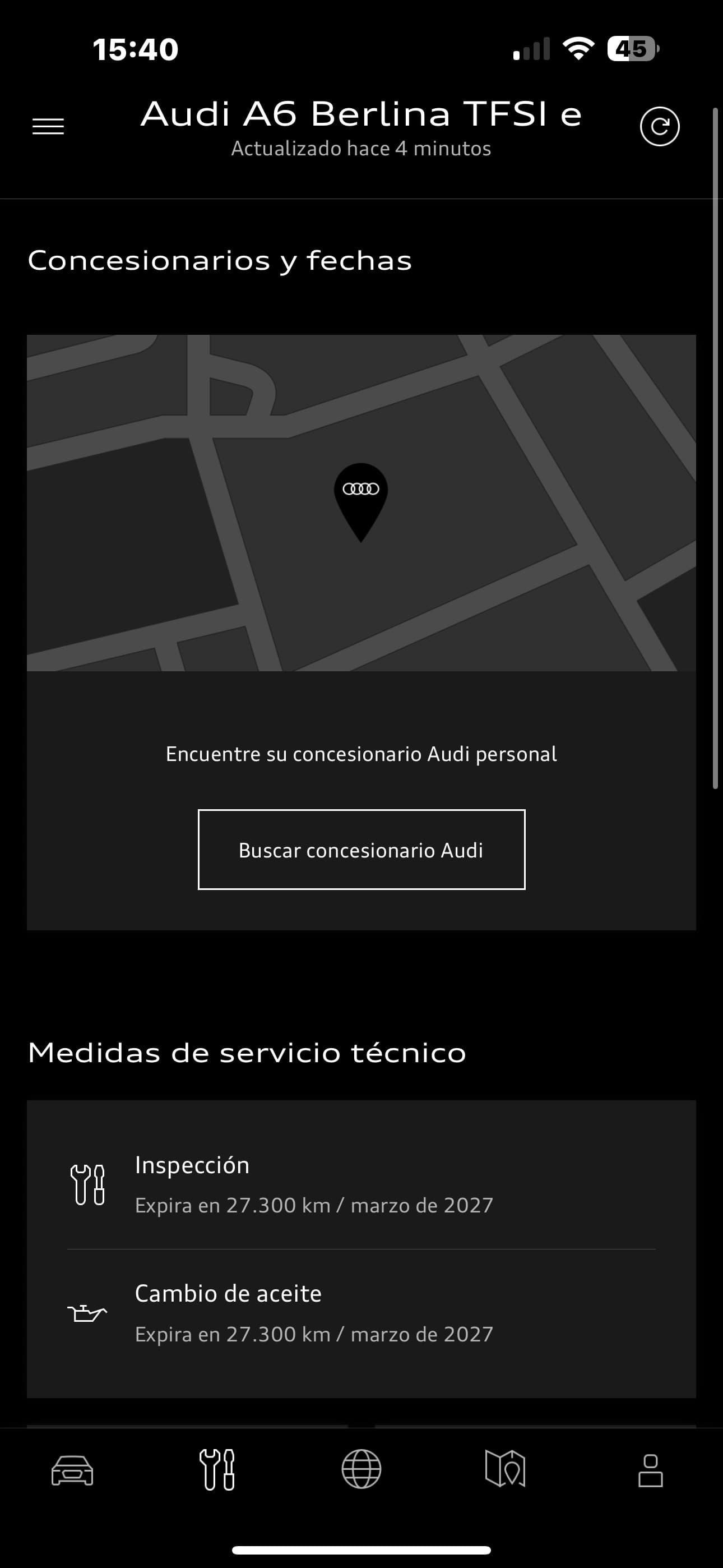Tap Buscar concesionario Audi button
This screenshot has width=723, height=1568.
(361, 850)
